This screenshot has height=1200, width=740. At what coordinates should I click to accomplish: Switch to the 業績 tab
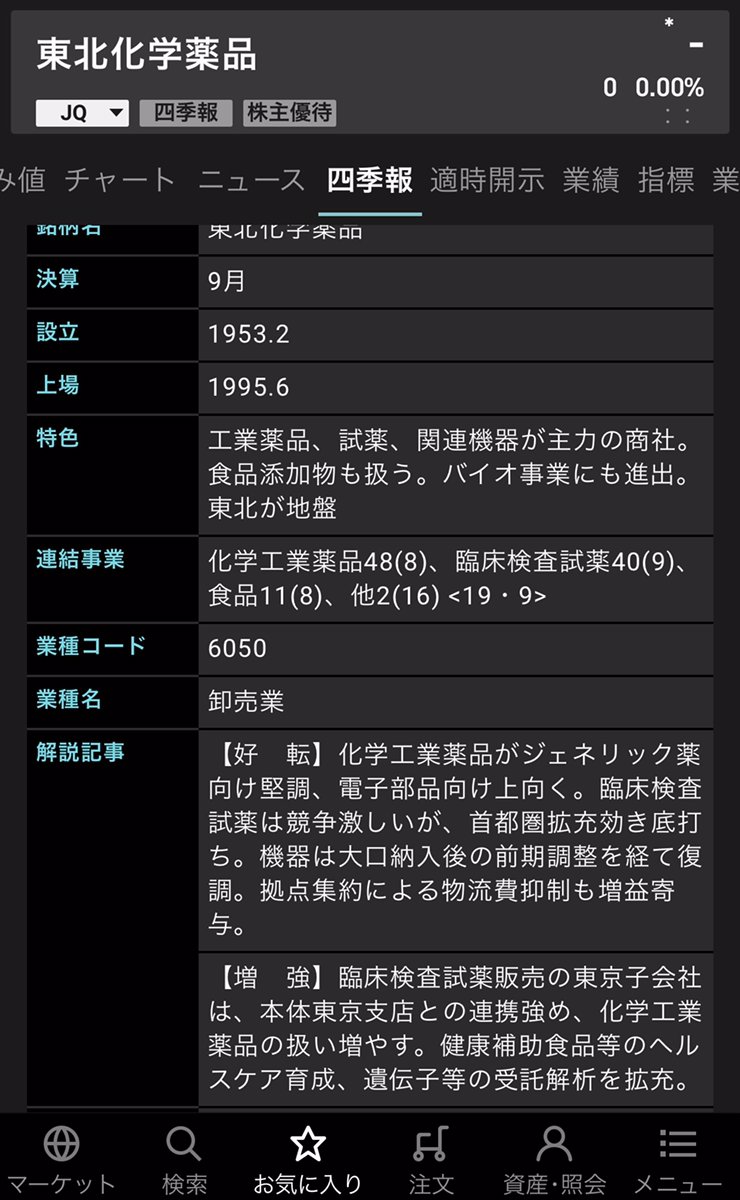[590, 180]
